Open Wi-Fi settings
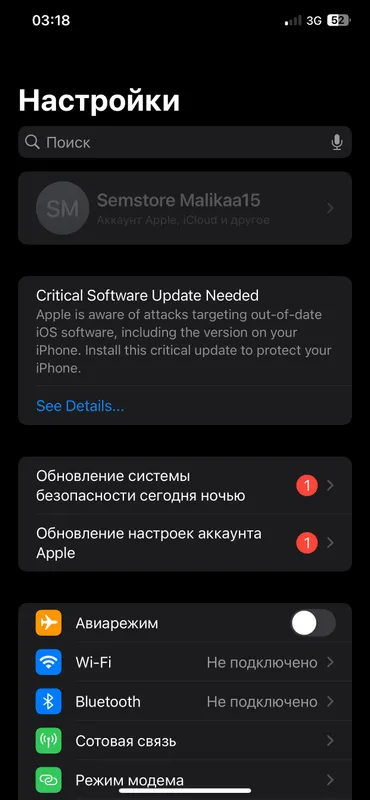This screenshot has height=800, width=370. pos(185,662)
